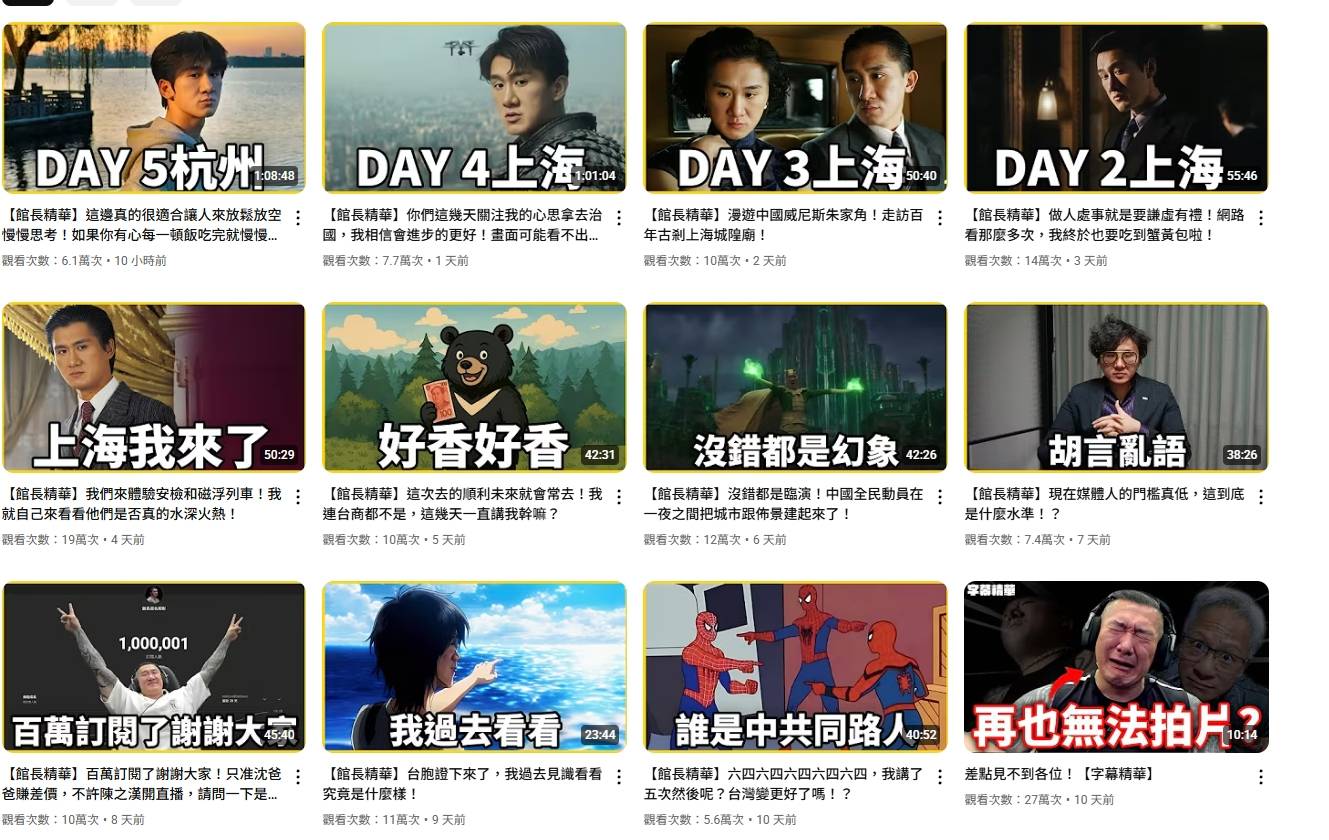Watch the 胡言亂語 video

pos(1116,387)
